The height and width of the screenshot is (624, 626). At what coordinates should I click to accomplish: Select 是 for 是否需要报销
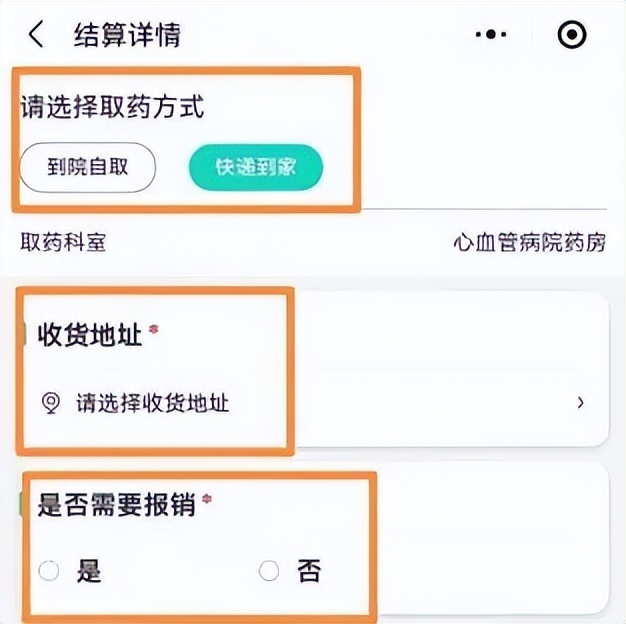[50, 571]
